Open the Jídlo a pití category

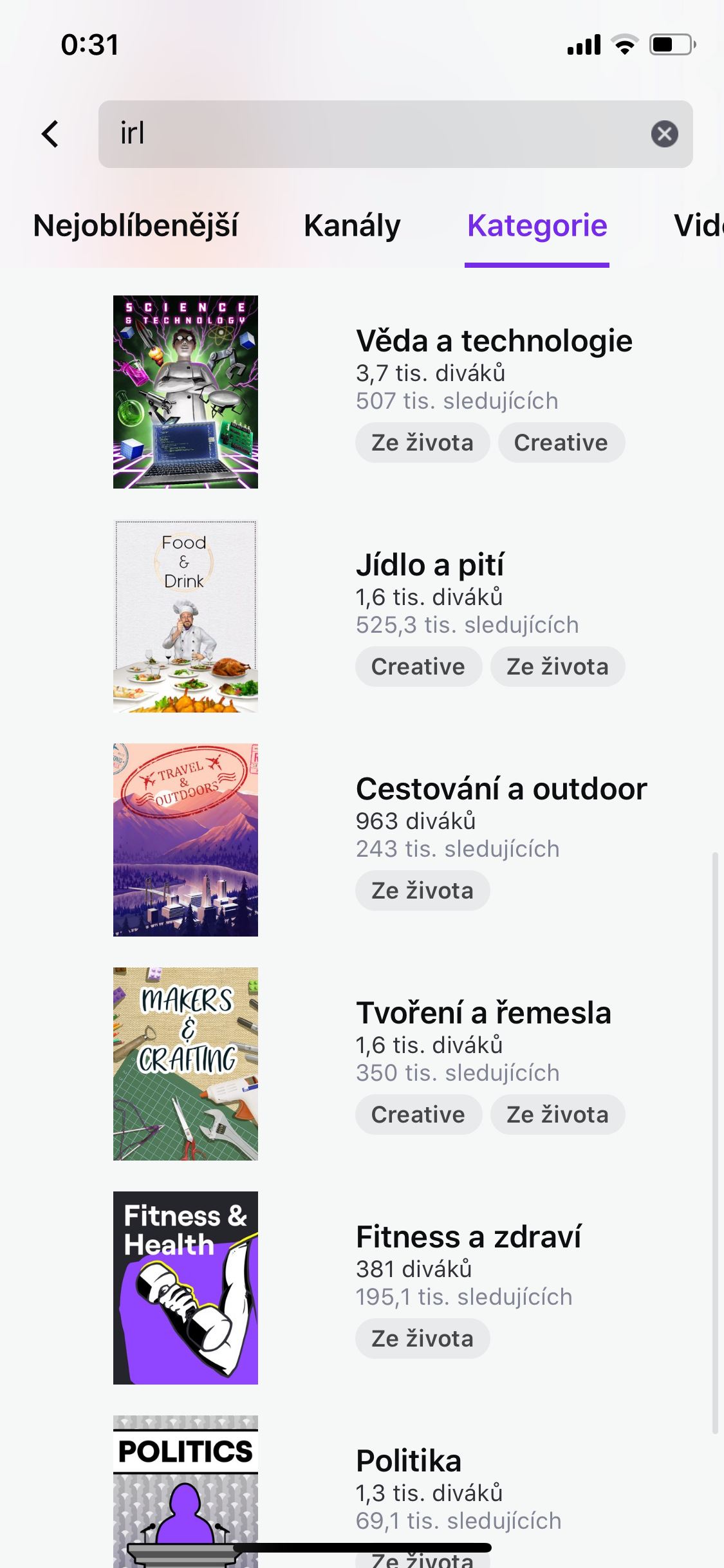pyautogui.click(x=430, y=565)
